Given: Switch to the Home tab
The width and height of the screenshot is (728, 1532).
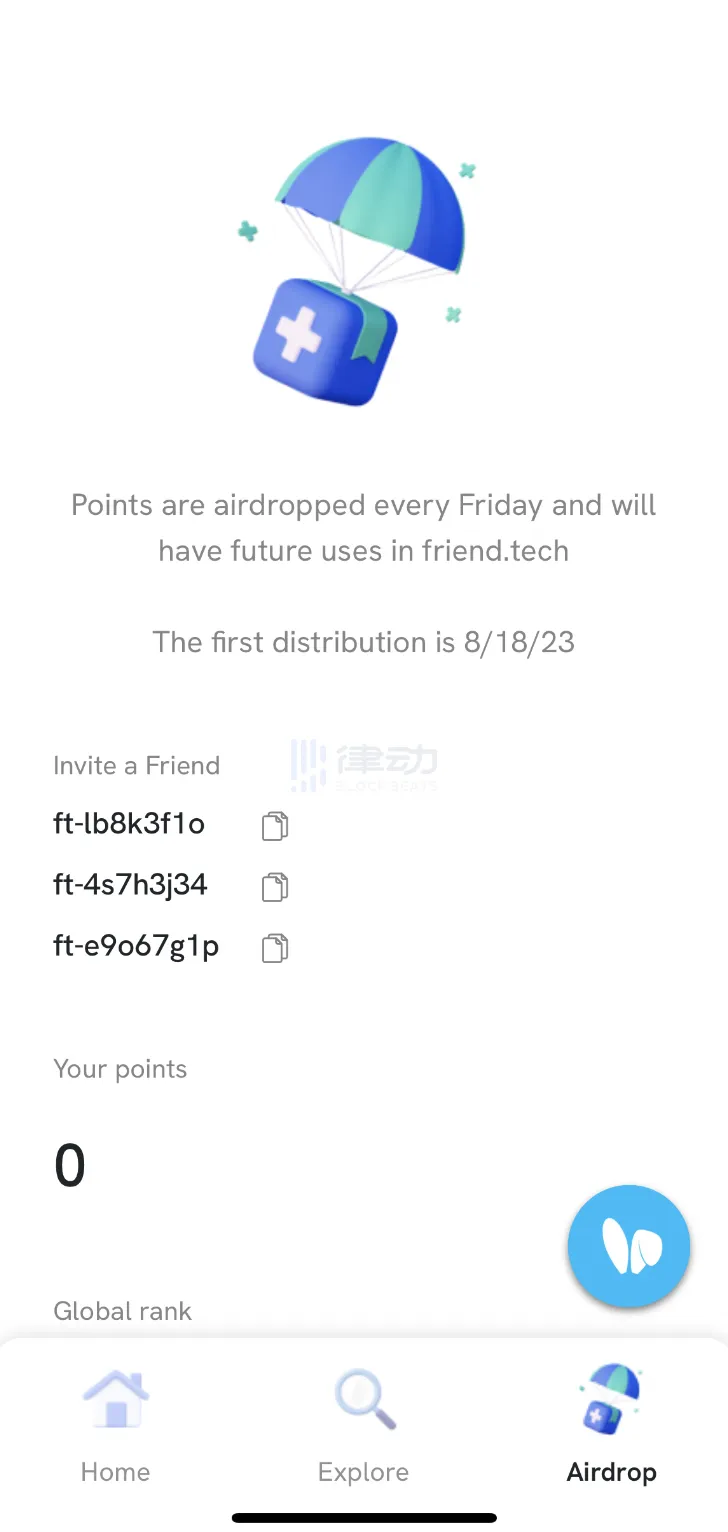Looking at the screenshot, I should click(115, 1430).
